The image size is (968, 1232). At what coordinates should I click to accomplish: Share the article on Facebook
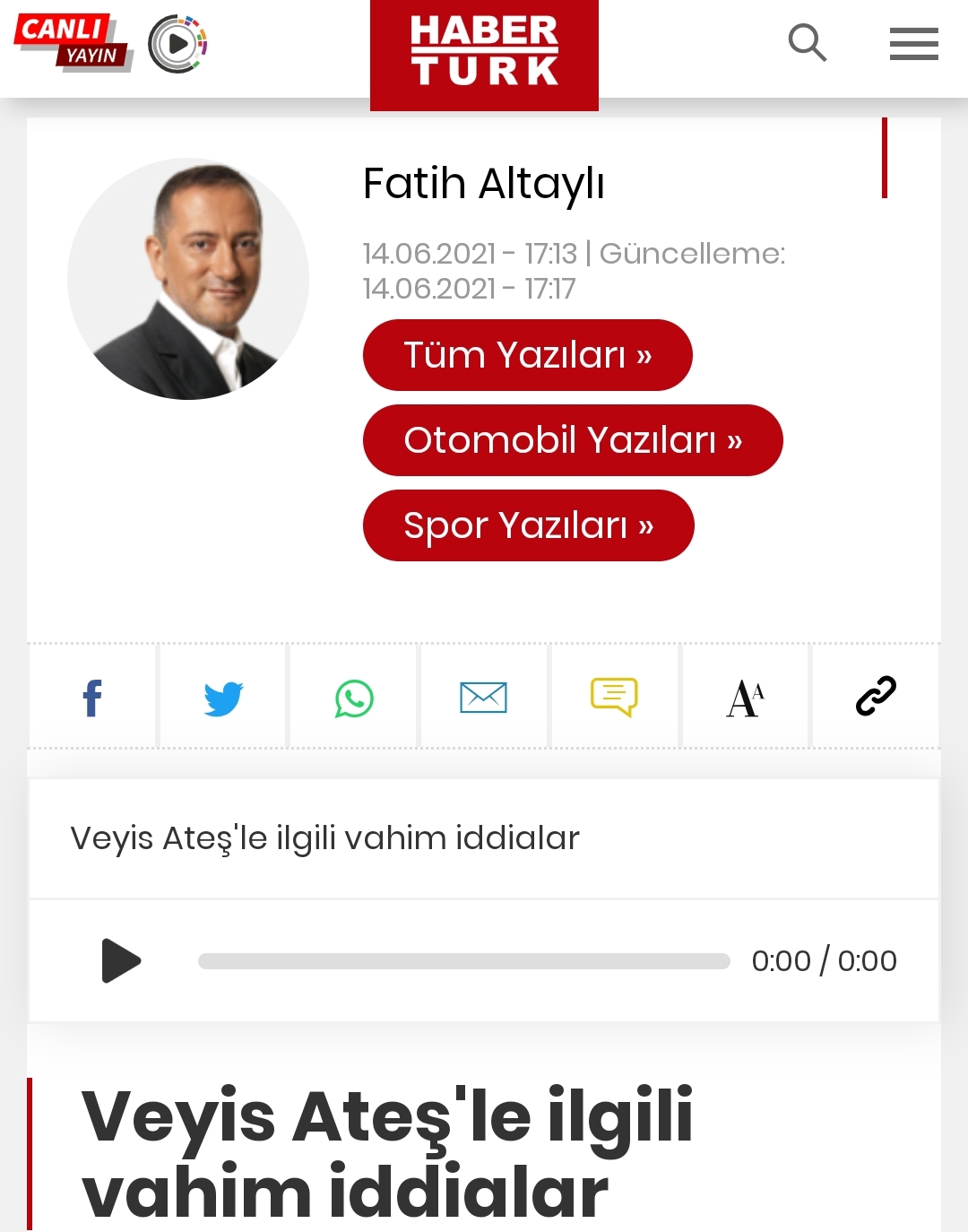tap(92, 698)
